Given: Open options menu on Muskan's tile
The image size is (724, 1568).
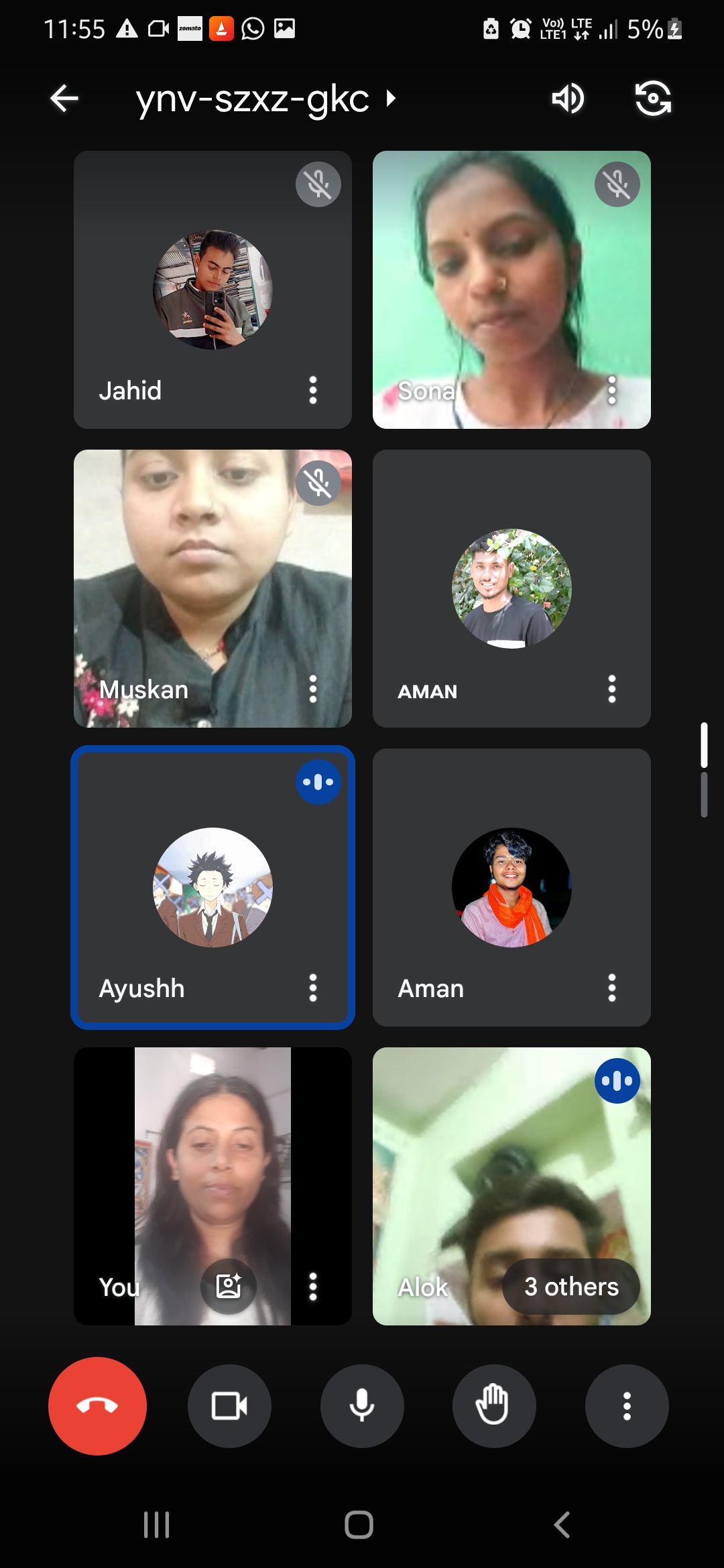Looking at the screenshot, I should point(312,689).
